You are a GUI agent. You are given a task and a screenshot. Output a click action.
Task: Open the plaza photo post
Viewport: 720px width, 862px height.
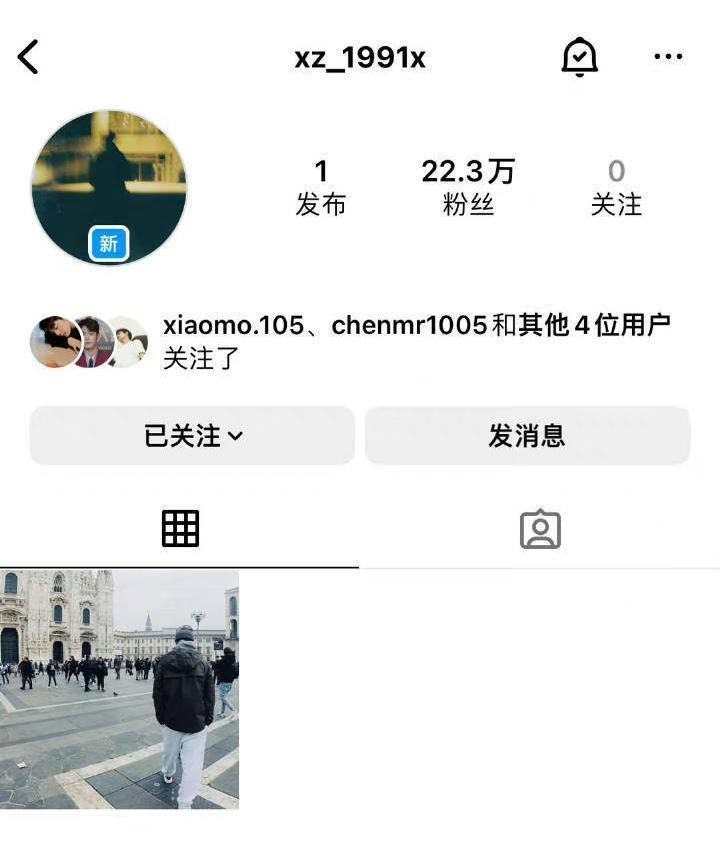[x=119, y=689]
